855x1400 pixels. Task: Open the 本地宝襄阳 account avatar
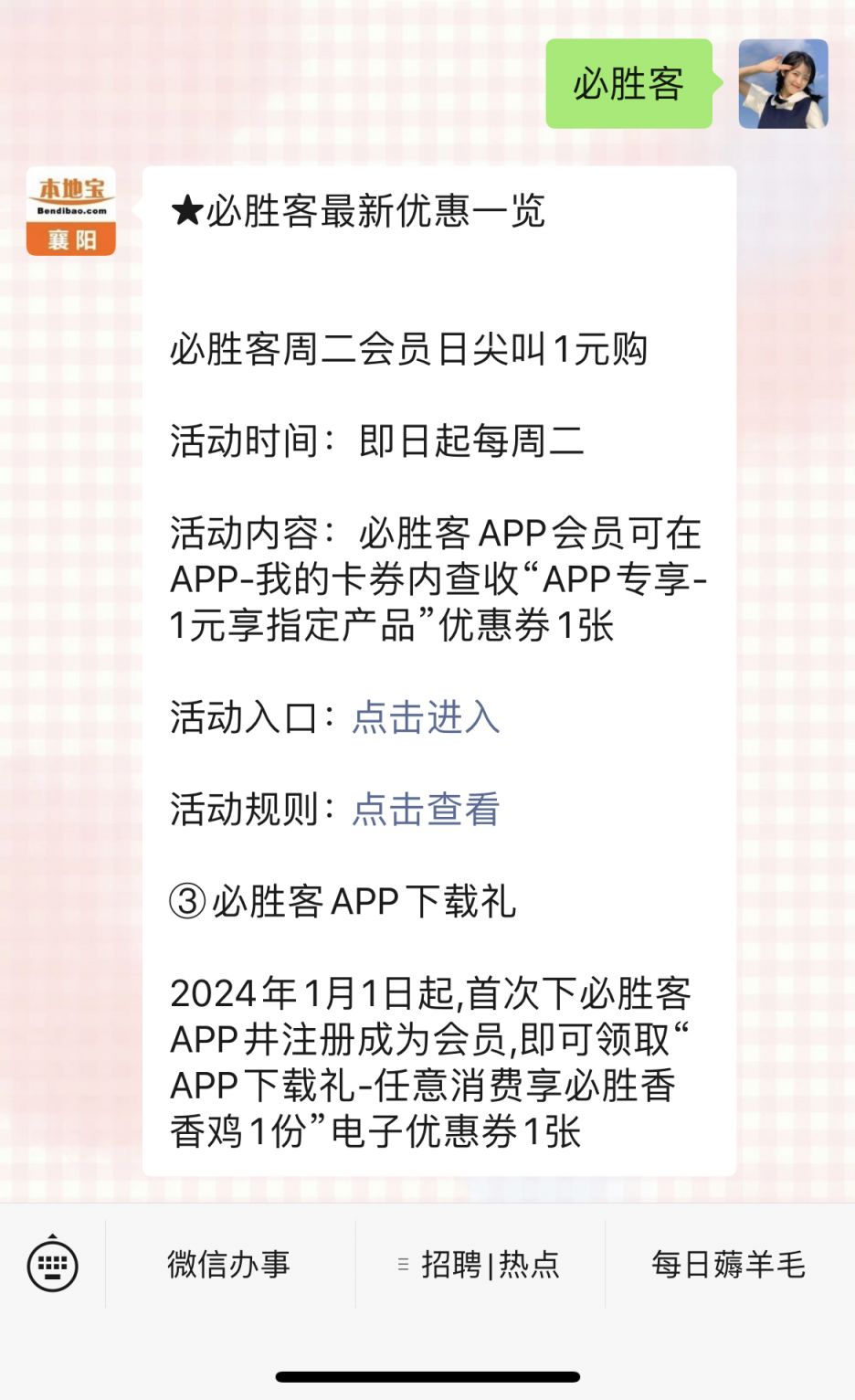coord(71,211)
